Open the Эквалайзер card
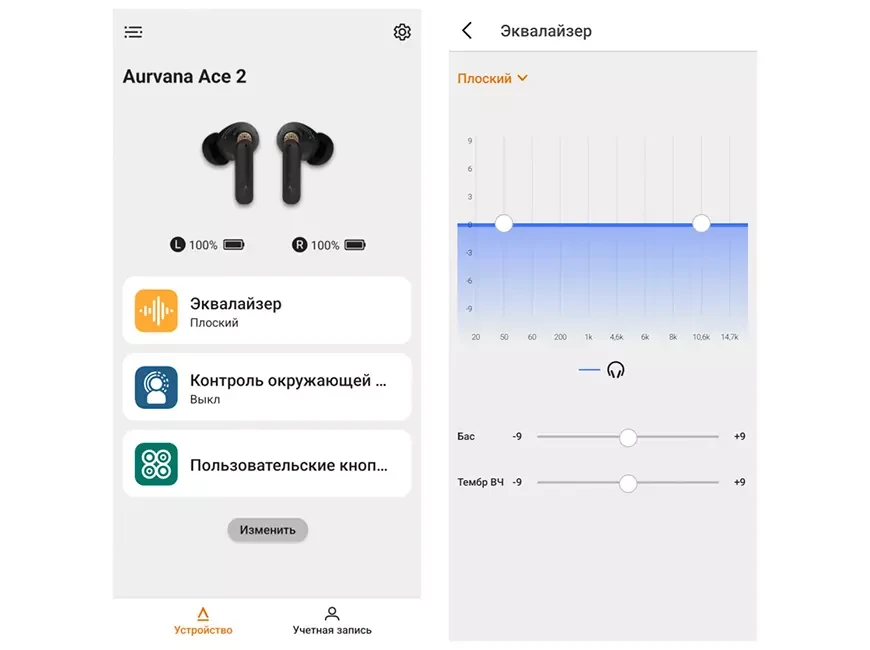 [267, 311]
